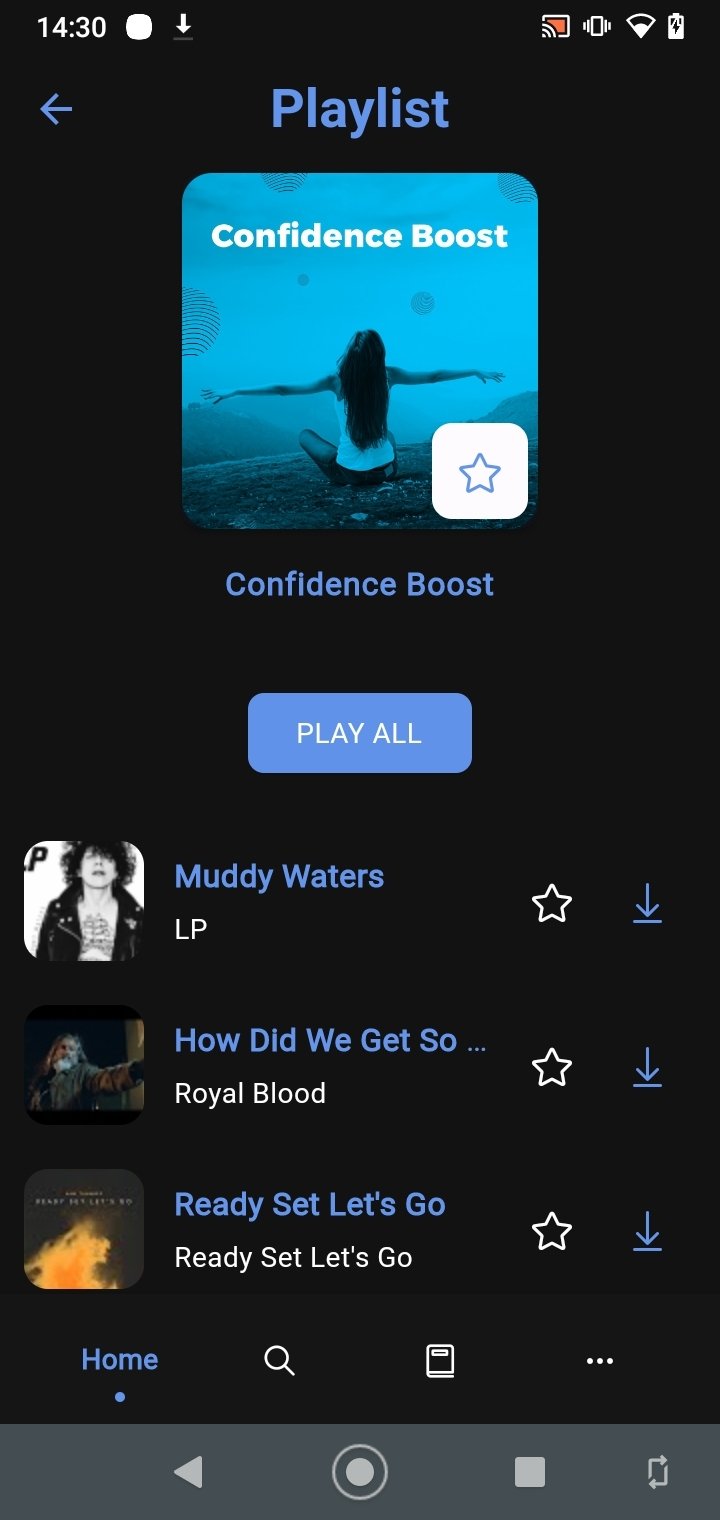Favorite the Royal Blood track
Viewport: 720px width, 1520px height.
coord(551,1068)
